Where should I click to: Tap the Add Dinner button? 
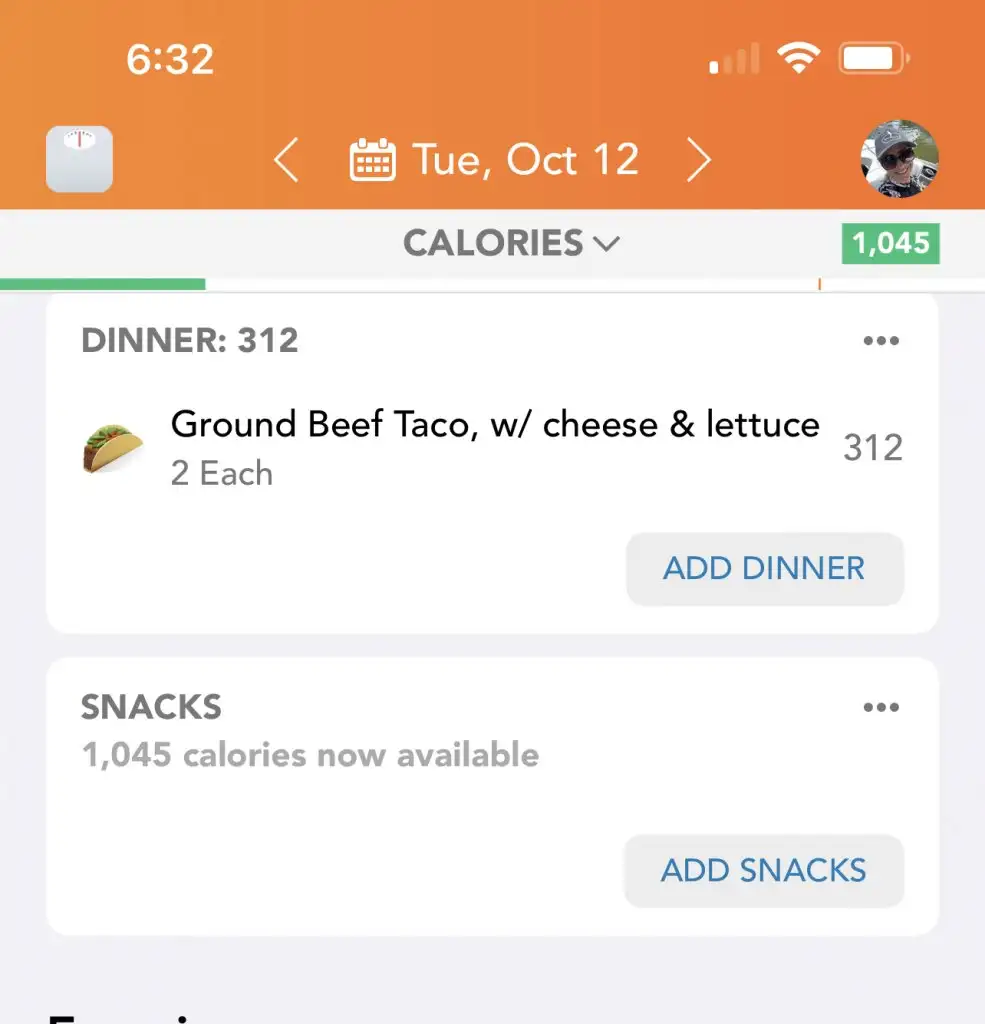point(764,569)
